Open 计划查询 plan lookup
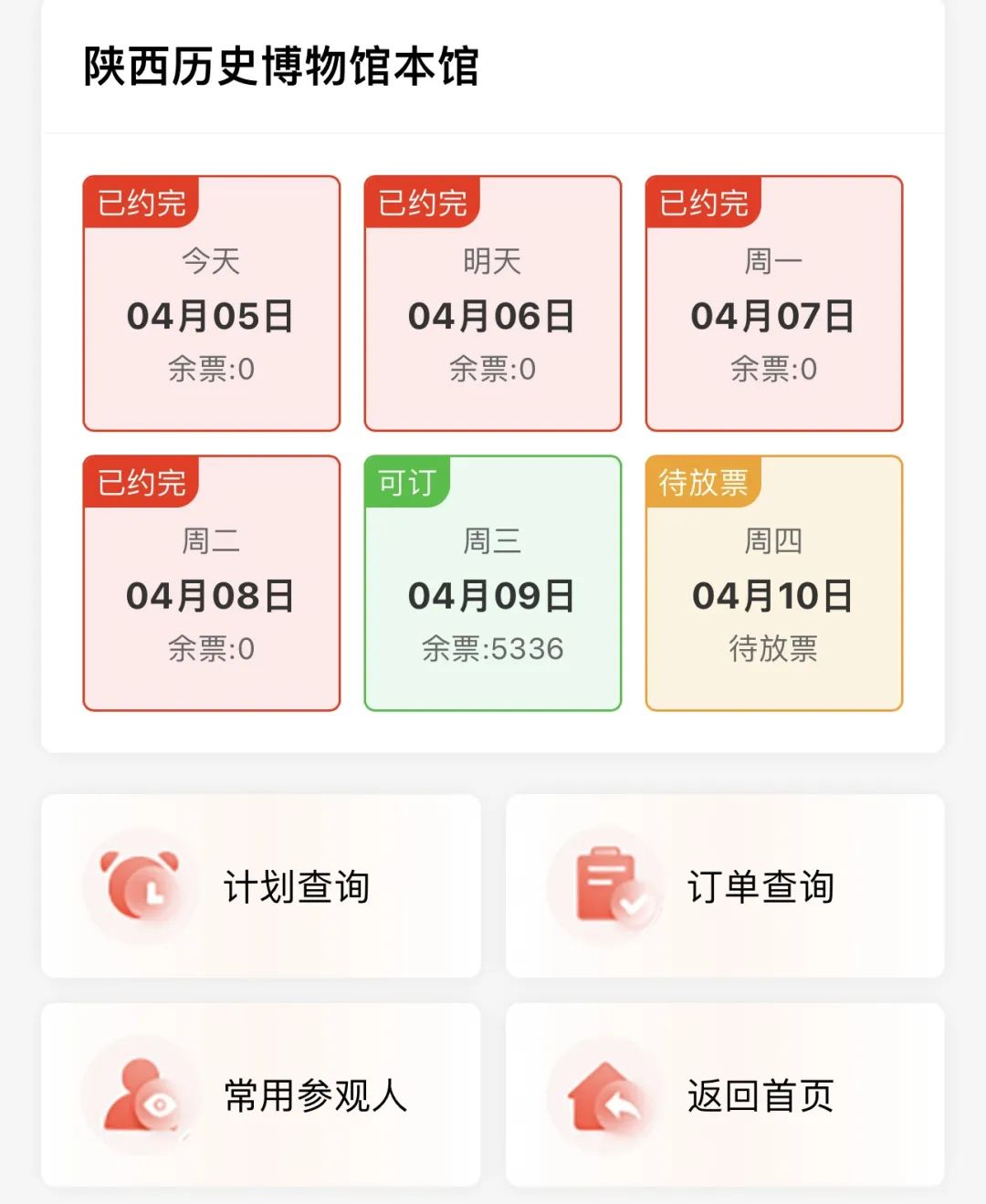 [261, 886]
